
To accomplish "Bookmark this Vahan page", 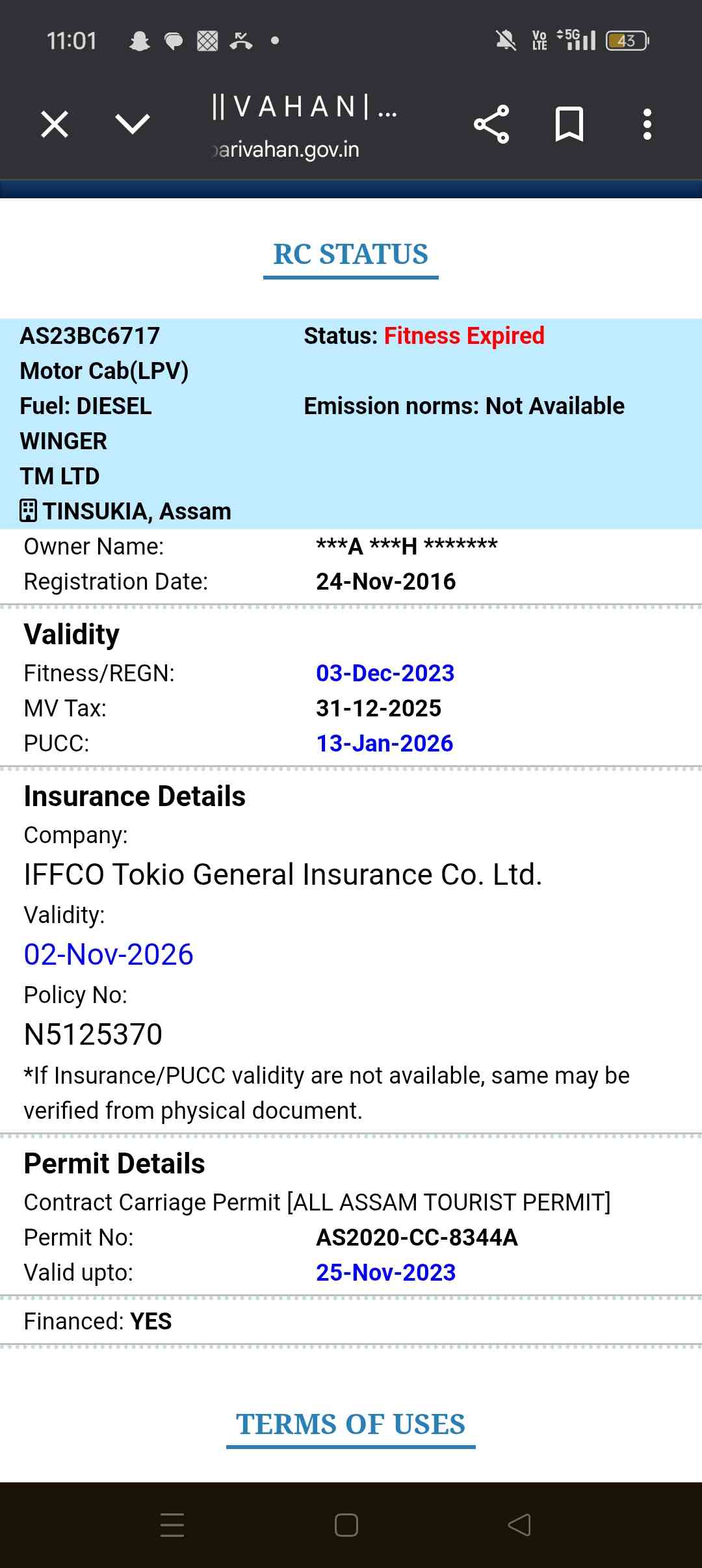I will click(569, 124).
